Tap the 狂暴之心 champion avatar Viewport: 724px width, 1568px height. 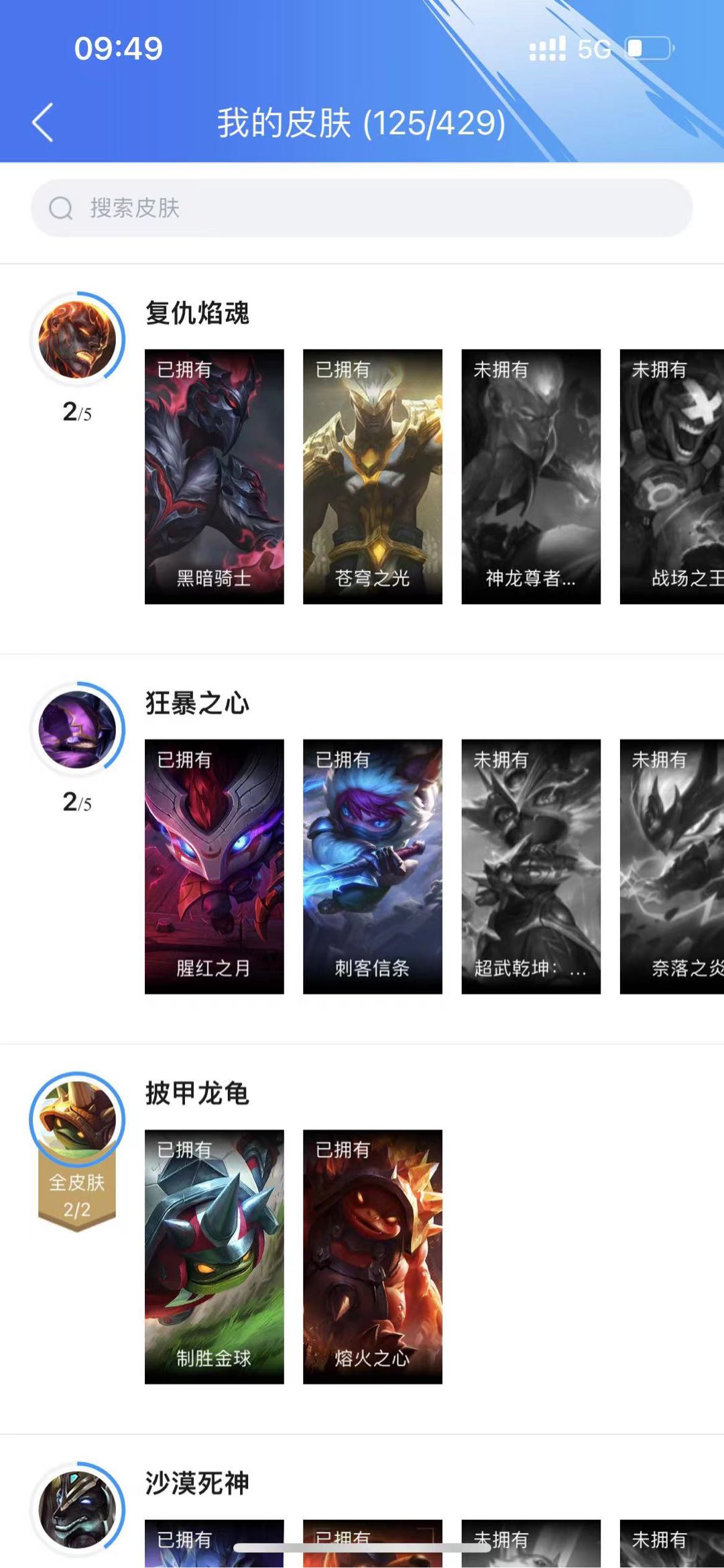[77, 730]
